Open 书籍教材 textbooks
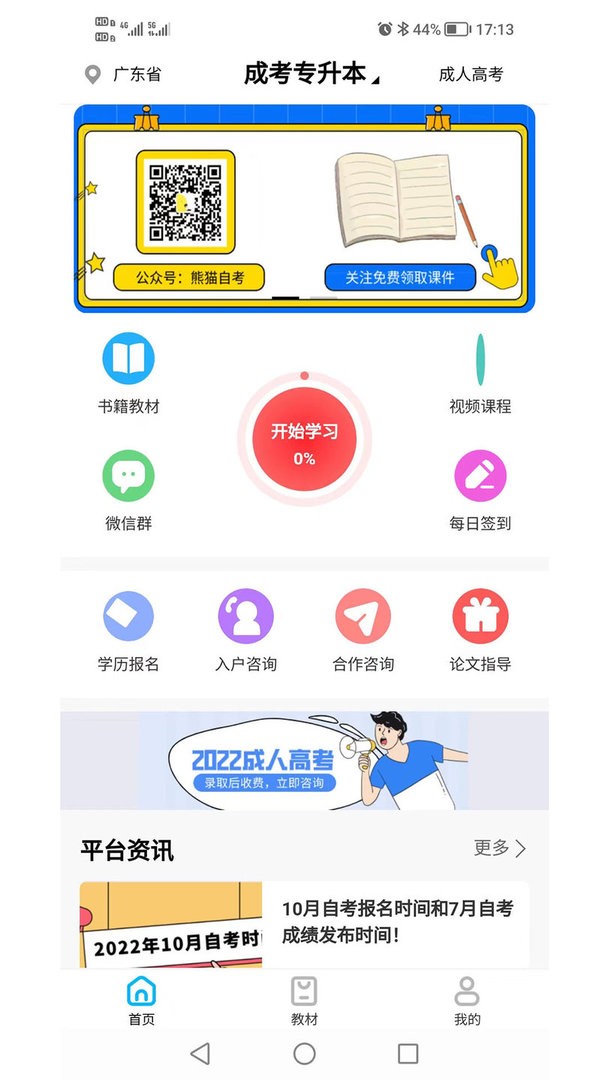This screenshot has height=1080, width=608. [x=129, y=372]
